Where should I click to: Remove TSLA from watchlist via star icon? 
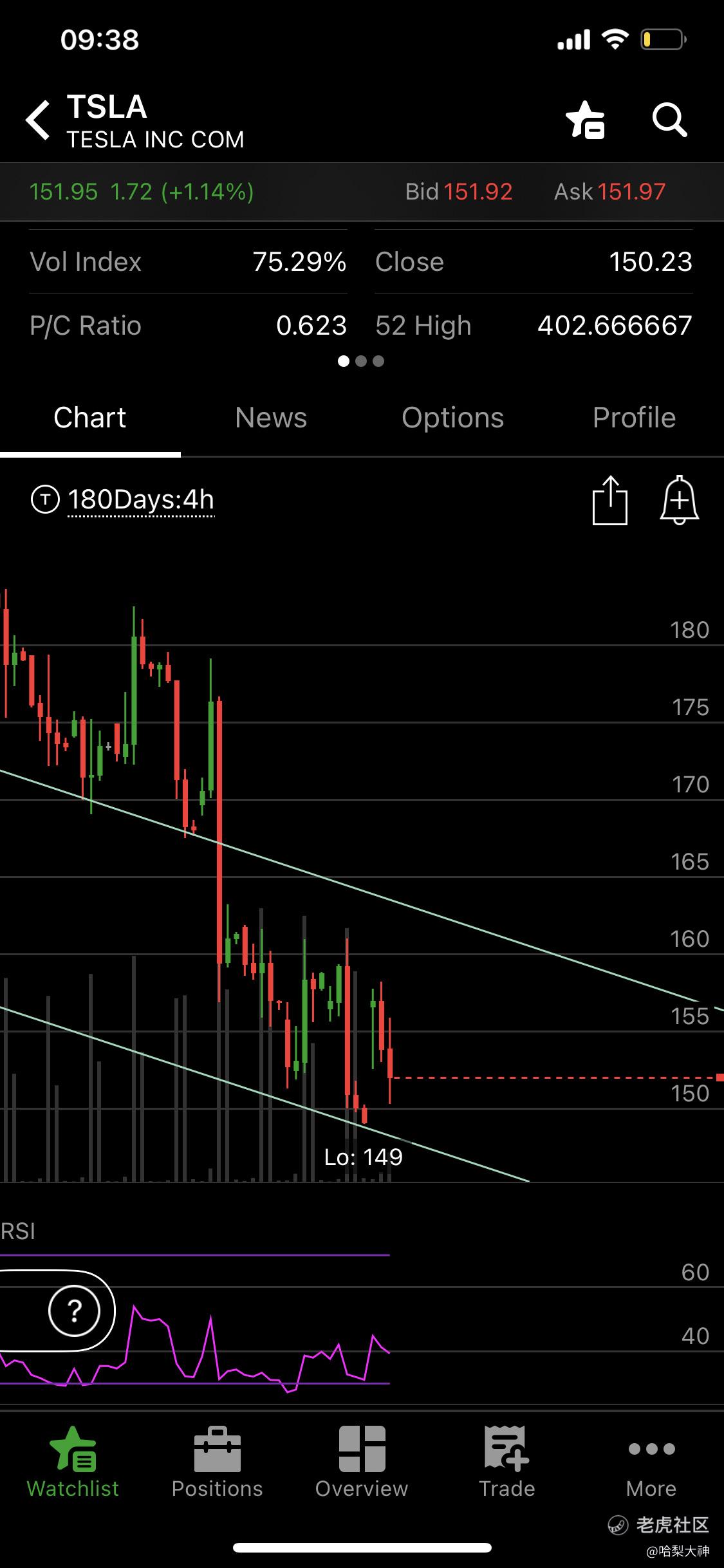[585, 120]
